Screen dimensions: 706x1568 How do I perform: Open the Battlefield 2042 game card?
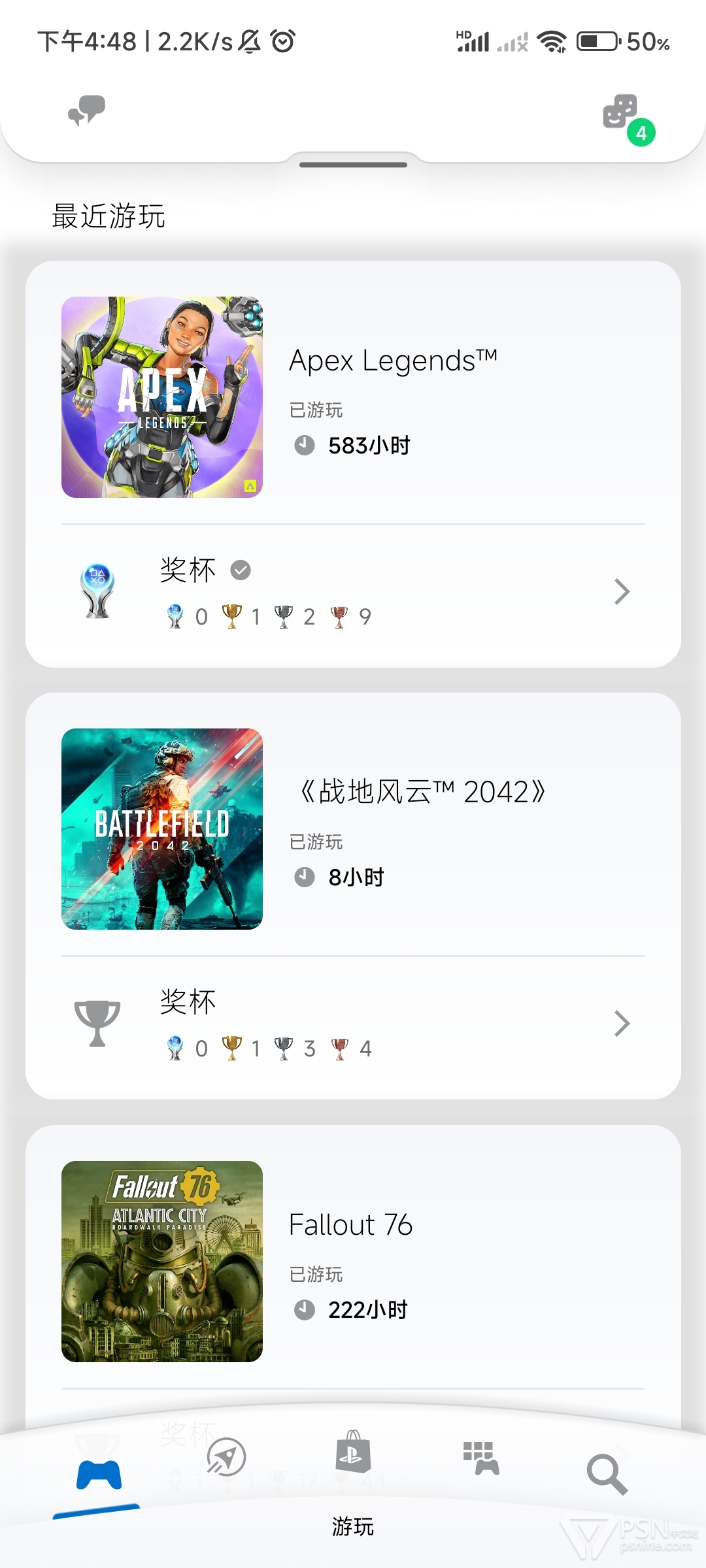coord(353,829)
